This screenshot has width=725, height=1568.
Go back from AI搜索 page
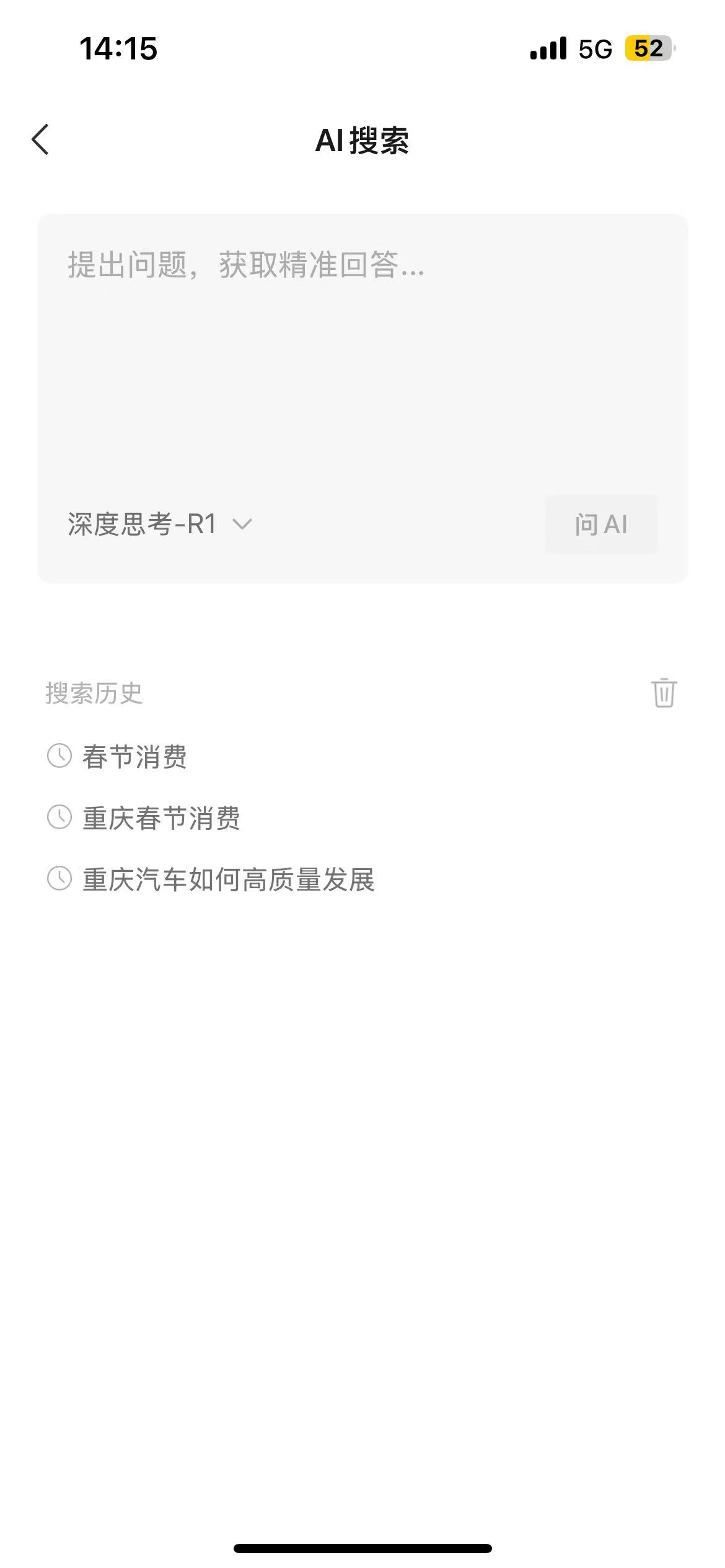point(40,139)
